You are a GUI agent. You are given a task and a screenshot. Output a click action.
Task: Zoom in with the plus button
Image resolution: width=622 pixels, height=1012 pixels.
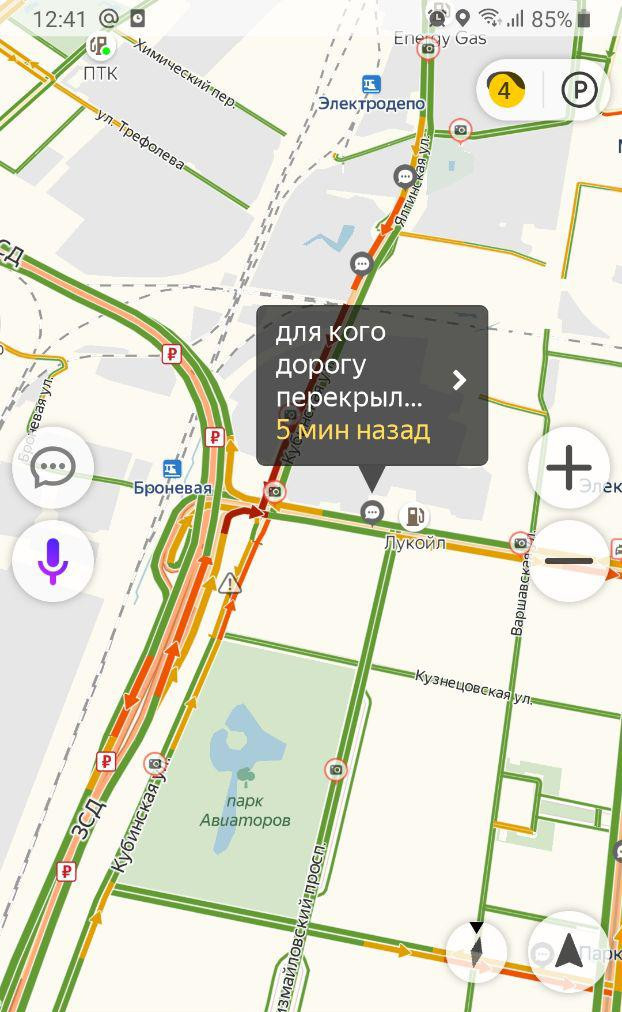pos(569,467)
